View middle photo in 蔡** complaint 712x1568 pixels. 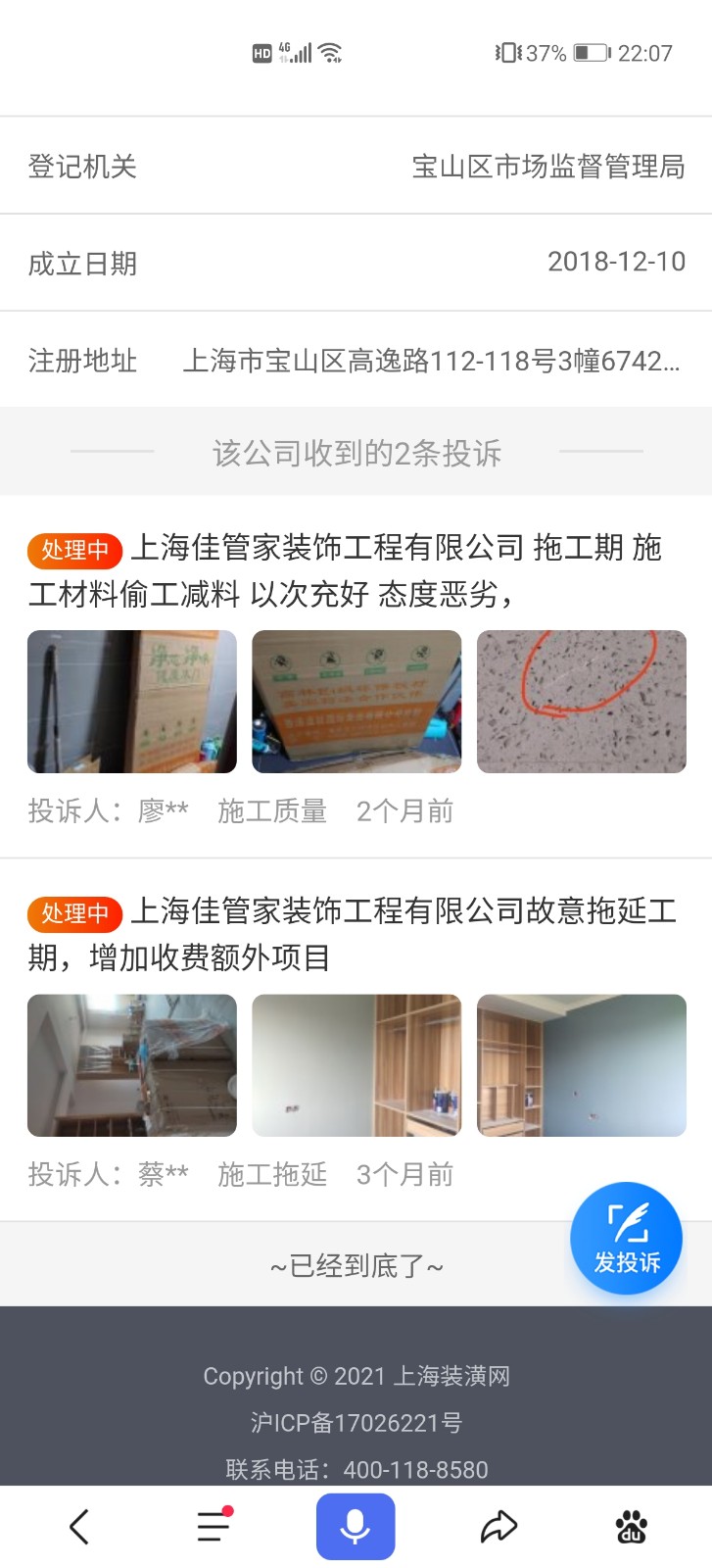coord(356,1065)
